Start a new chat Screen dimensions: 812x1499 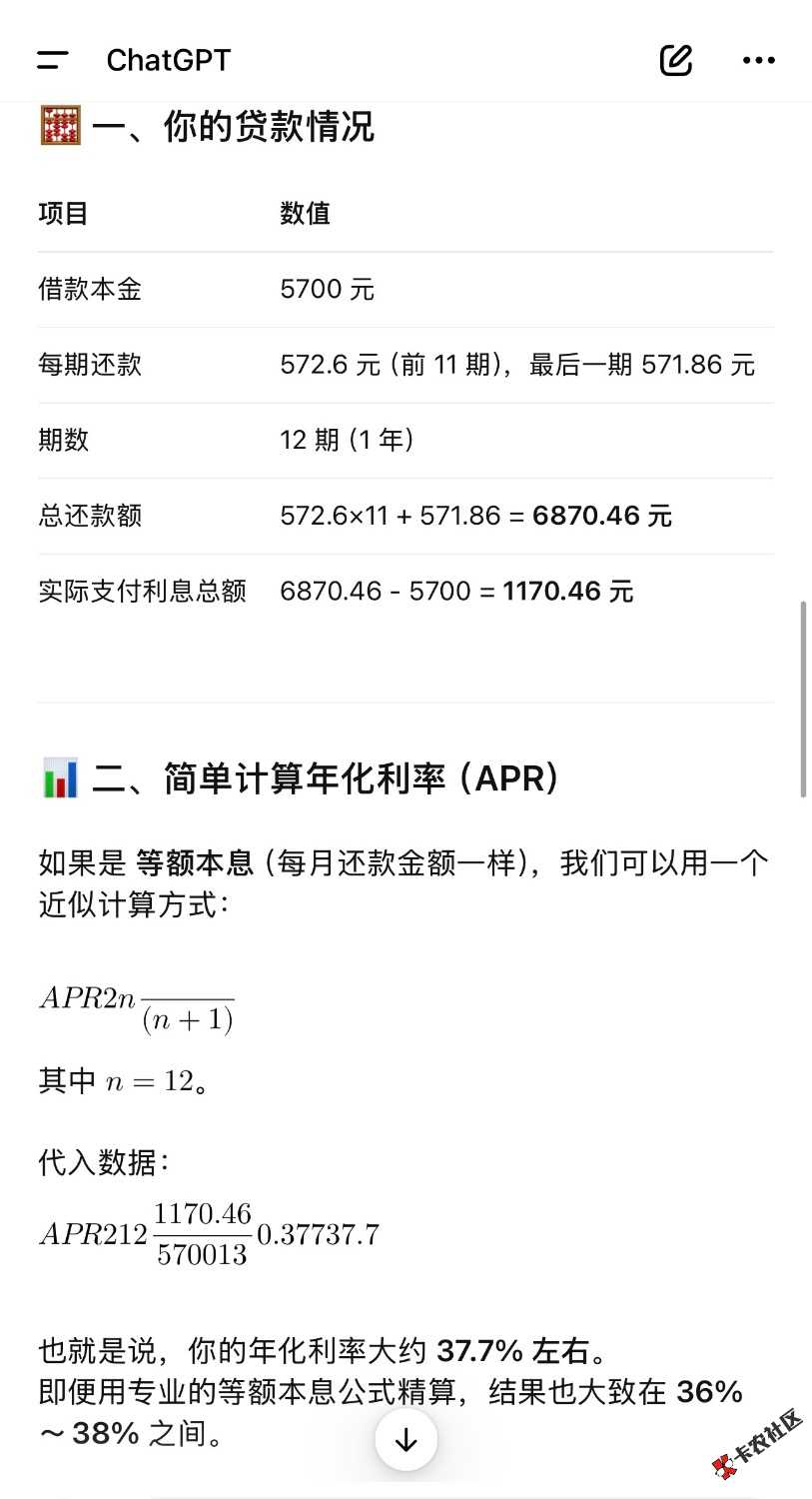676,60
